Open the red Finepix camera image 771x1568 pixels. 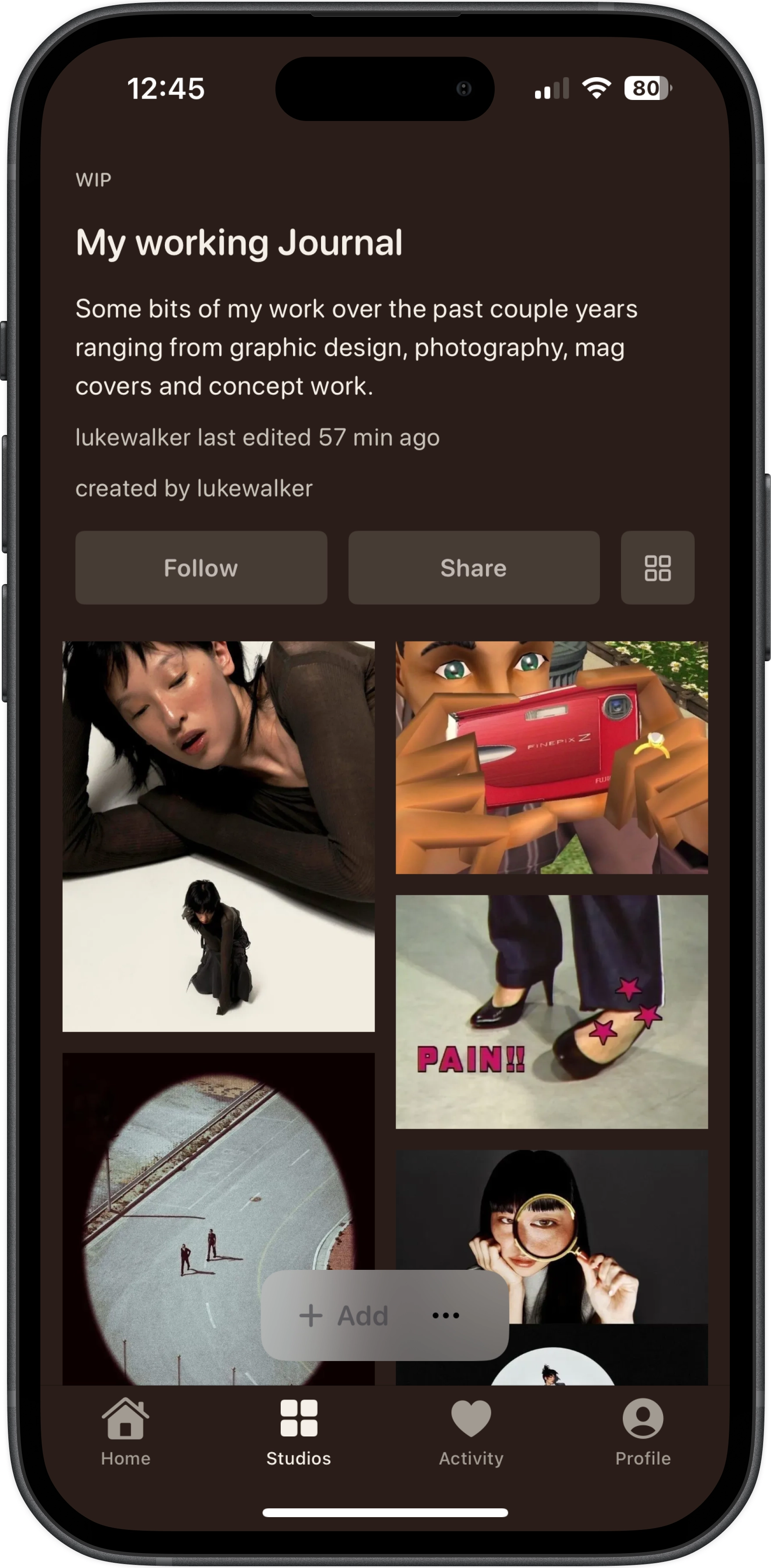[551, 757]
